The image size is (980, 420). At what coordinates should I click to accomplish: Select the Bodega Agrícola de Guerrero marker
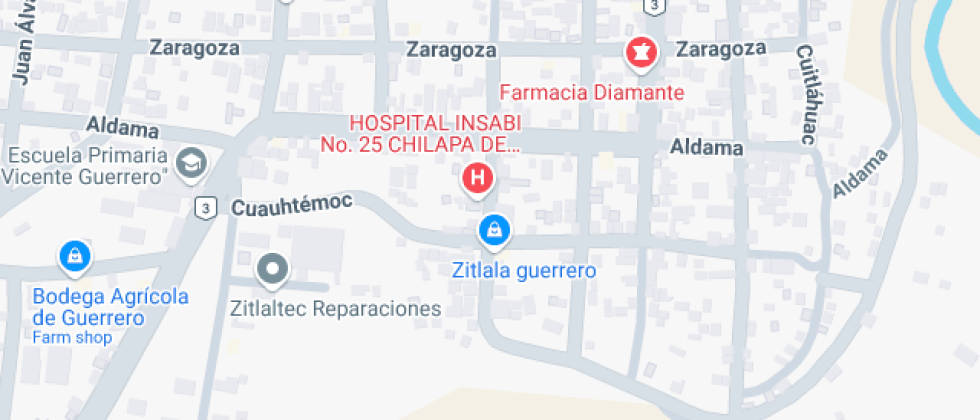click(75, 257)
